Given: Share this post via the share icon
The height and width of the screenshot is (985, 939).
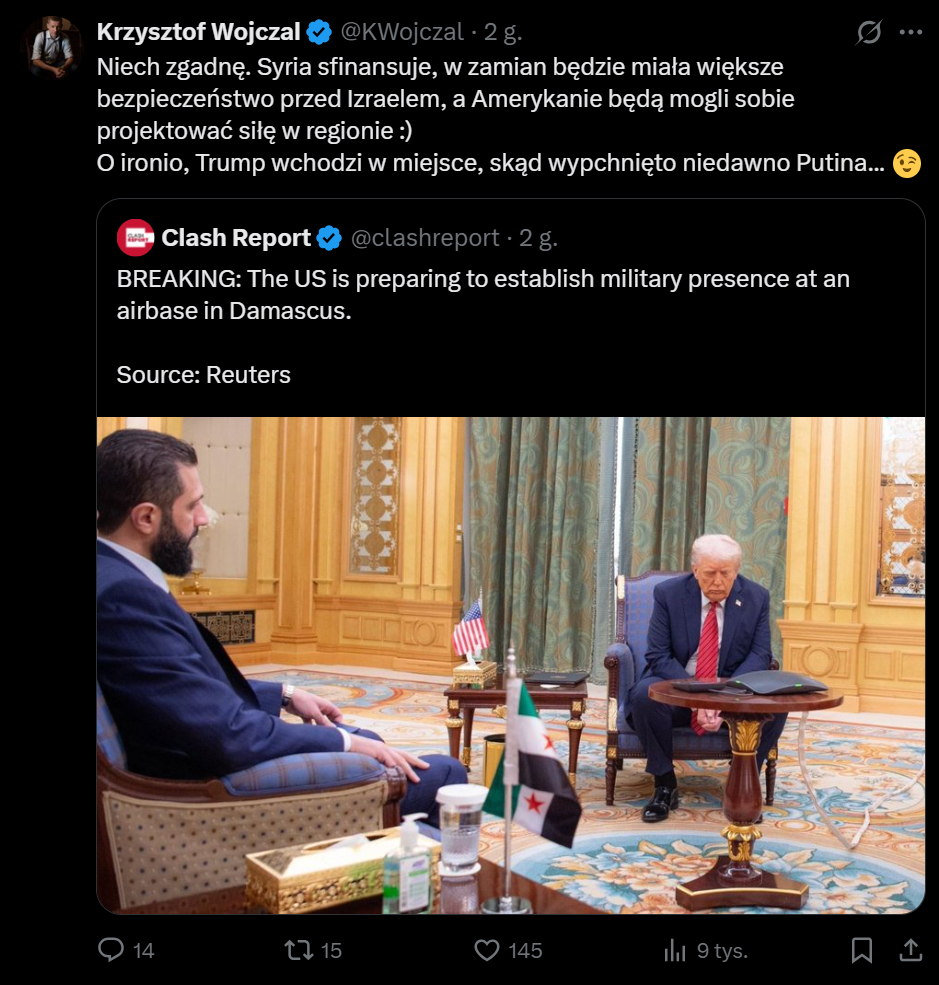Looking at the screenshot, I should (910, 949).
